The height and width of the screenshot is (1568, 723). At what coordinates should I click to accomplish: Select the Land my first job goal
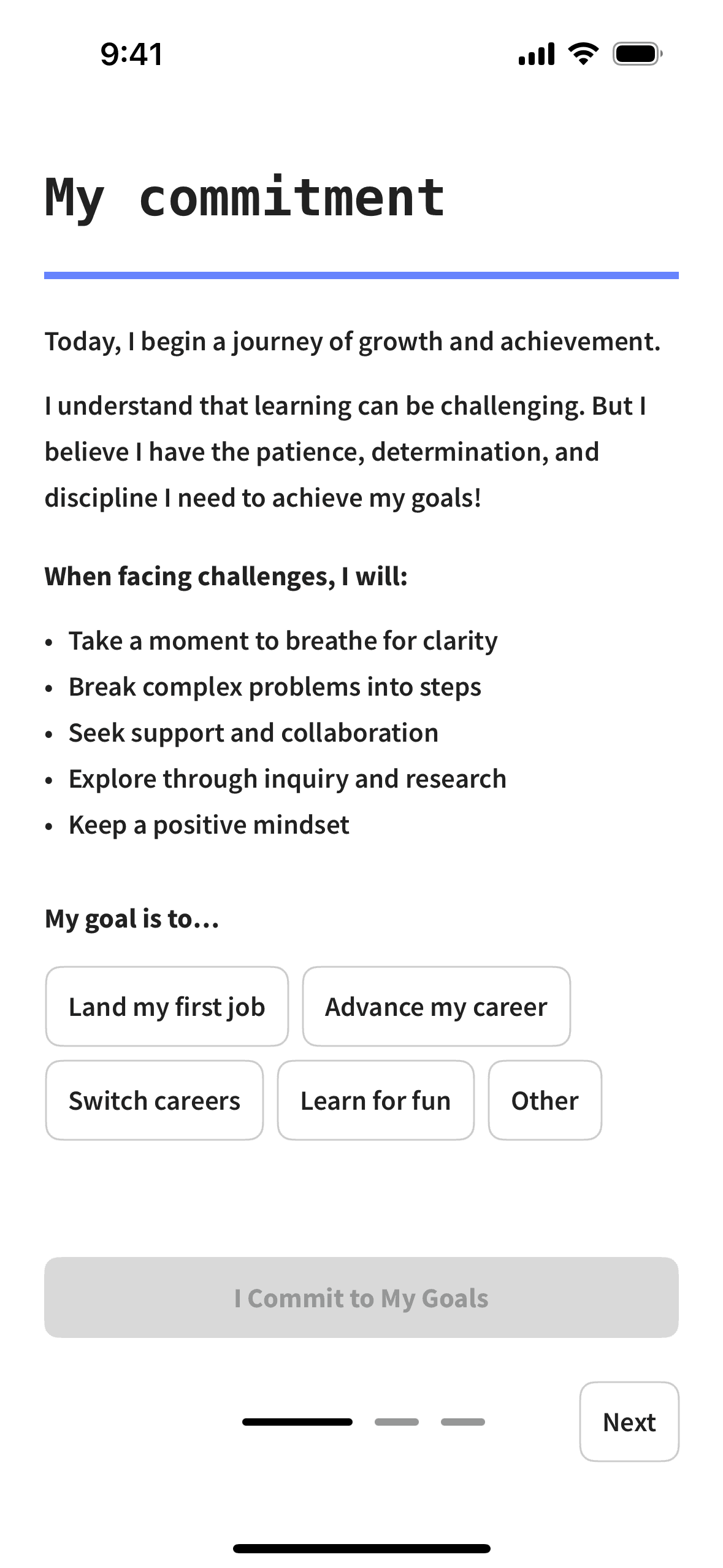click(x=167, y=1006)
